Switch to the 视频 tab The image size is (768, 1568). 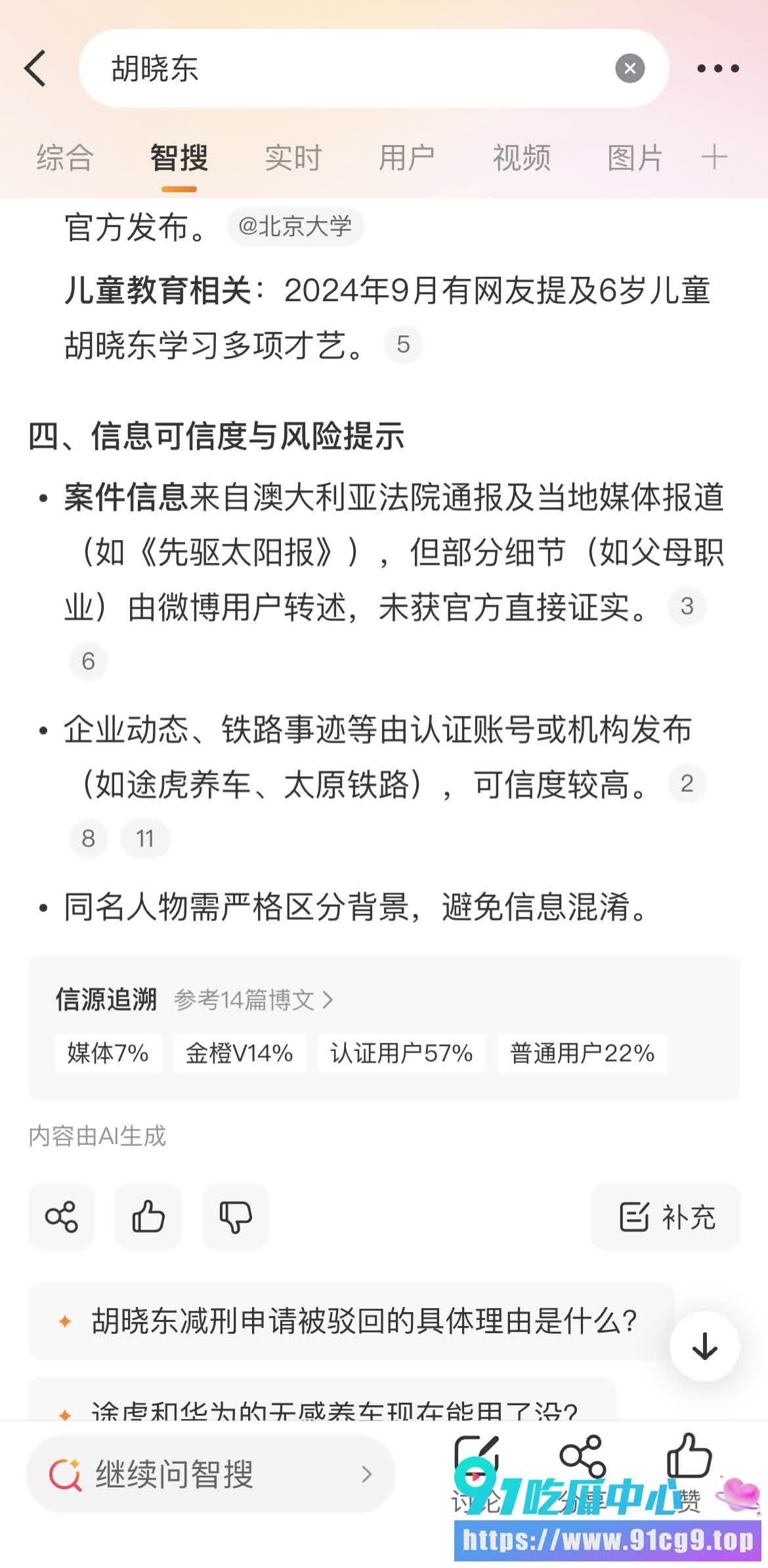521,158
